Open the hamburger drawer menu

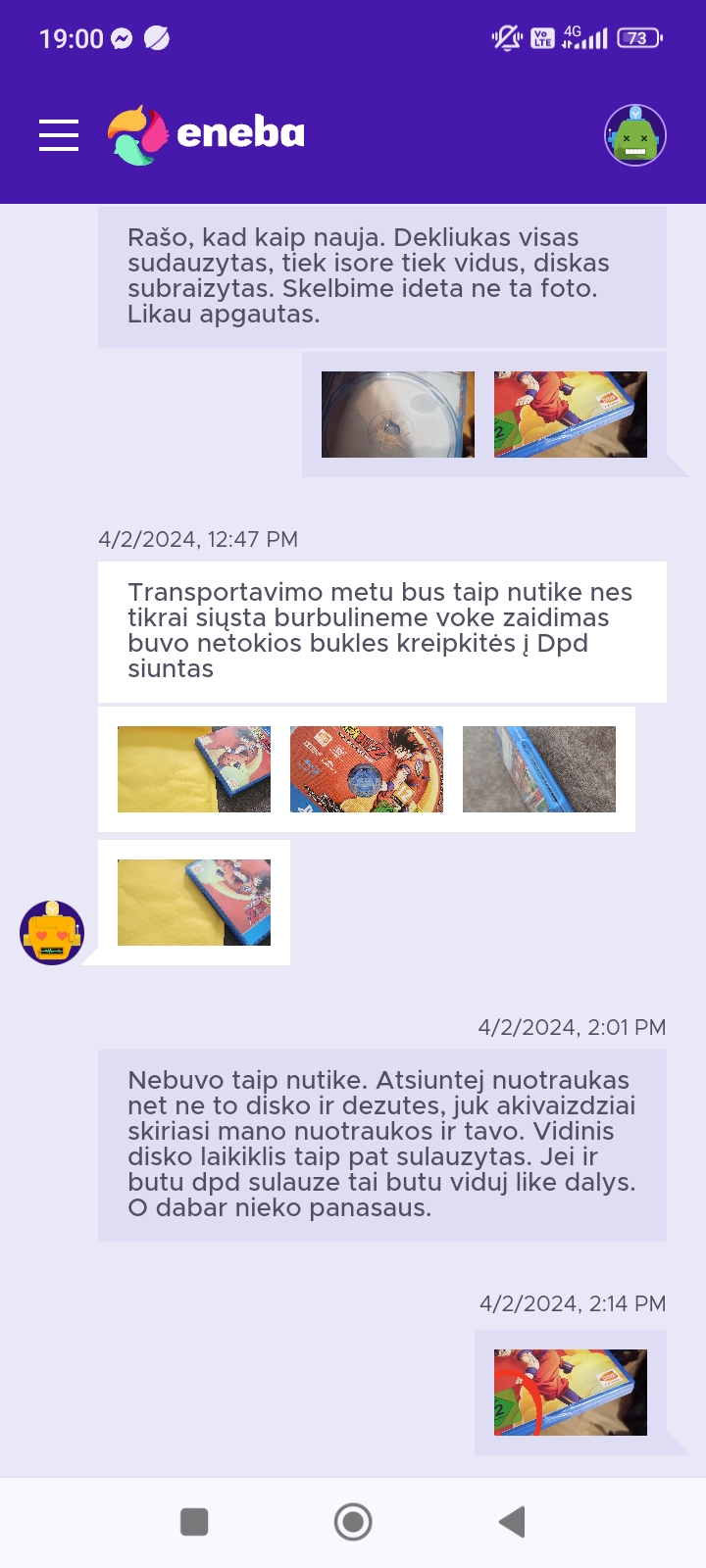59,135
